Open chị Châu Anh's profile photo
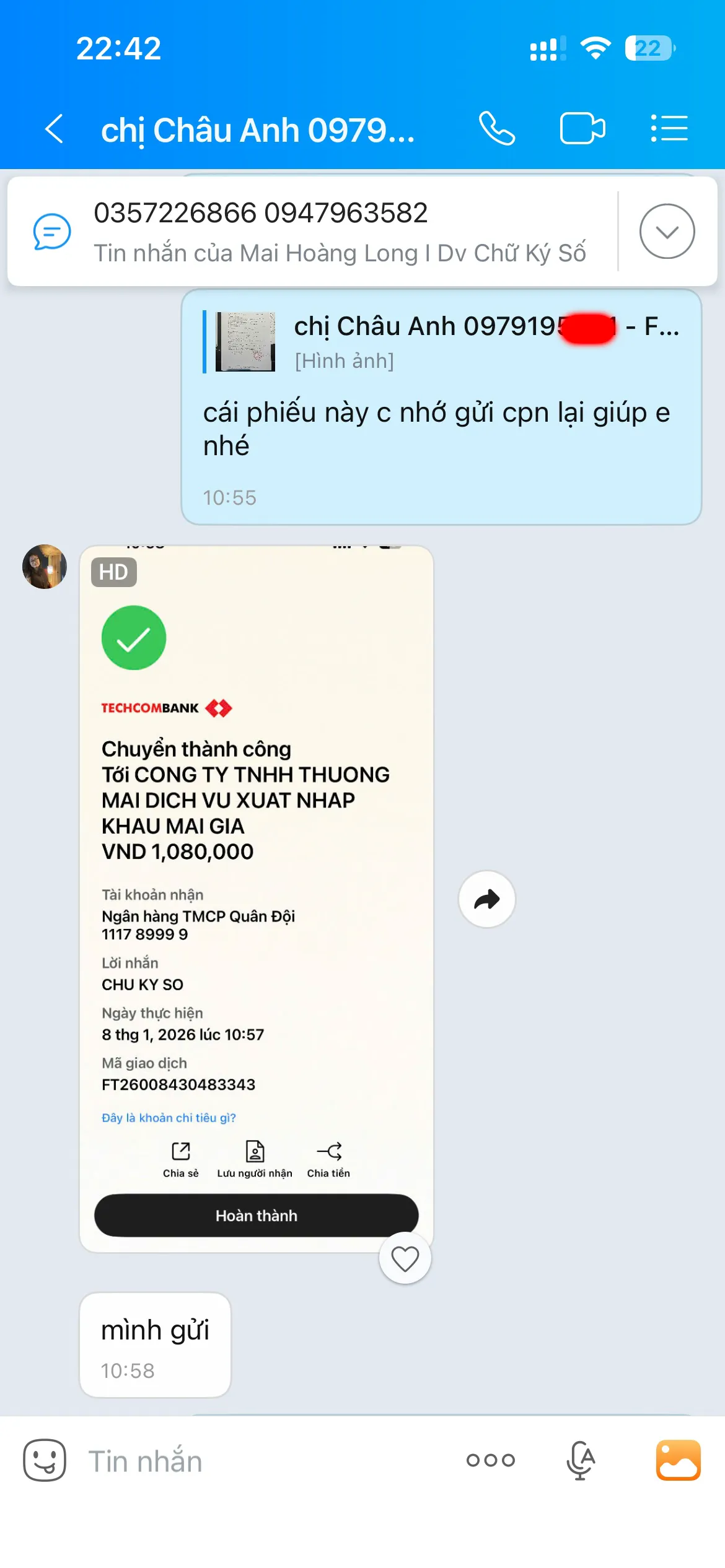The width and height of the screenshot is (725, 1568). [x=45, y=567]
